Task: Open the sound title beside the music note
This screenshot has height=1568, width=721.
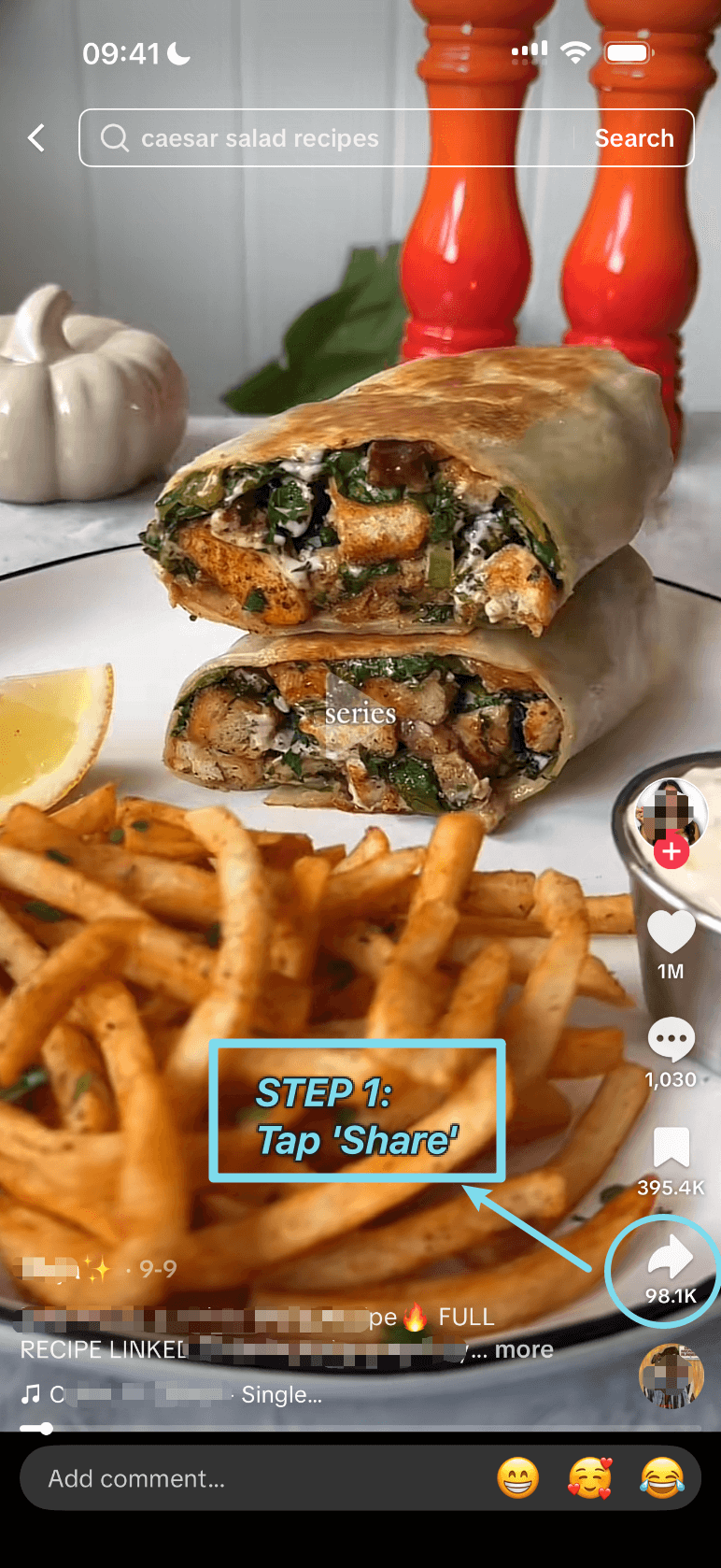Action: point(187,1394)
